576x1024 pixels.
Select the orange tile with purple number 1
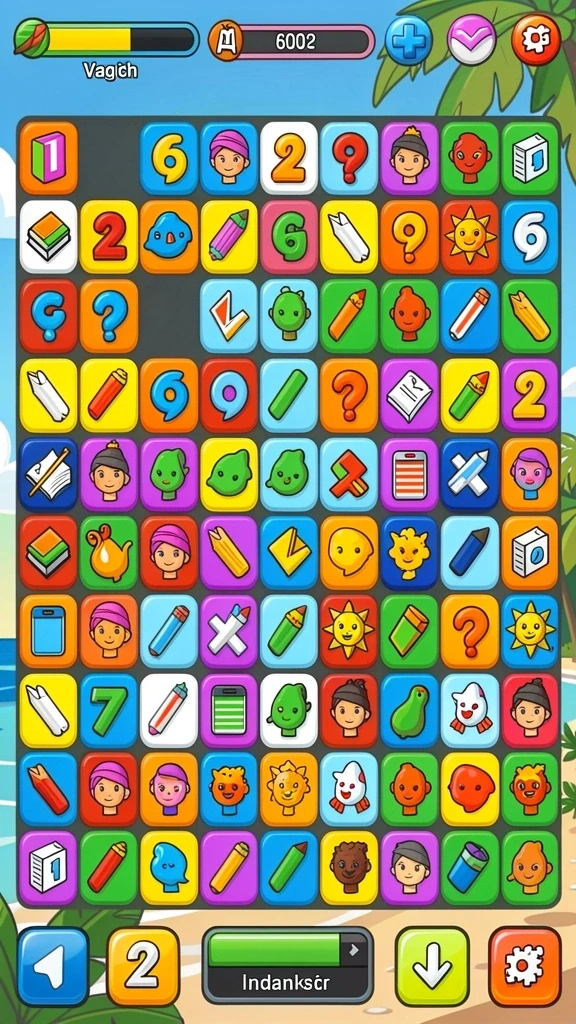(48, 157)
